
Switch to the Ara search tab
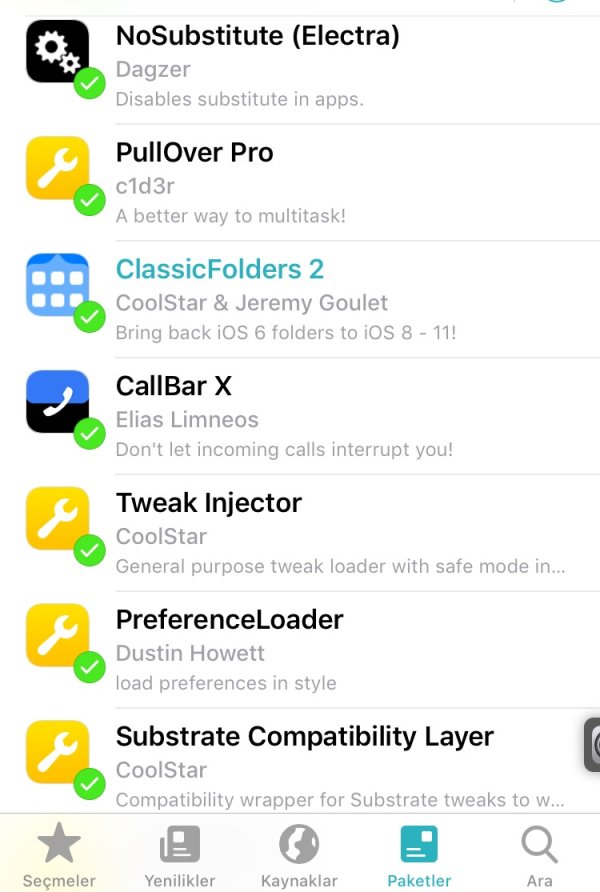(540, 856)
